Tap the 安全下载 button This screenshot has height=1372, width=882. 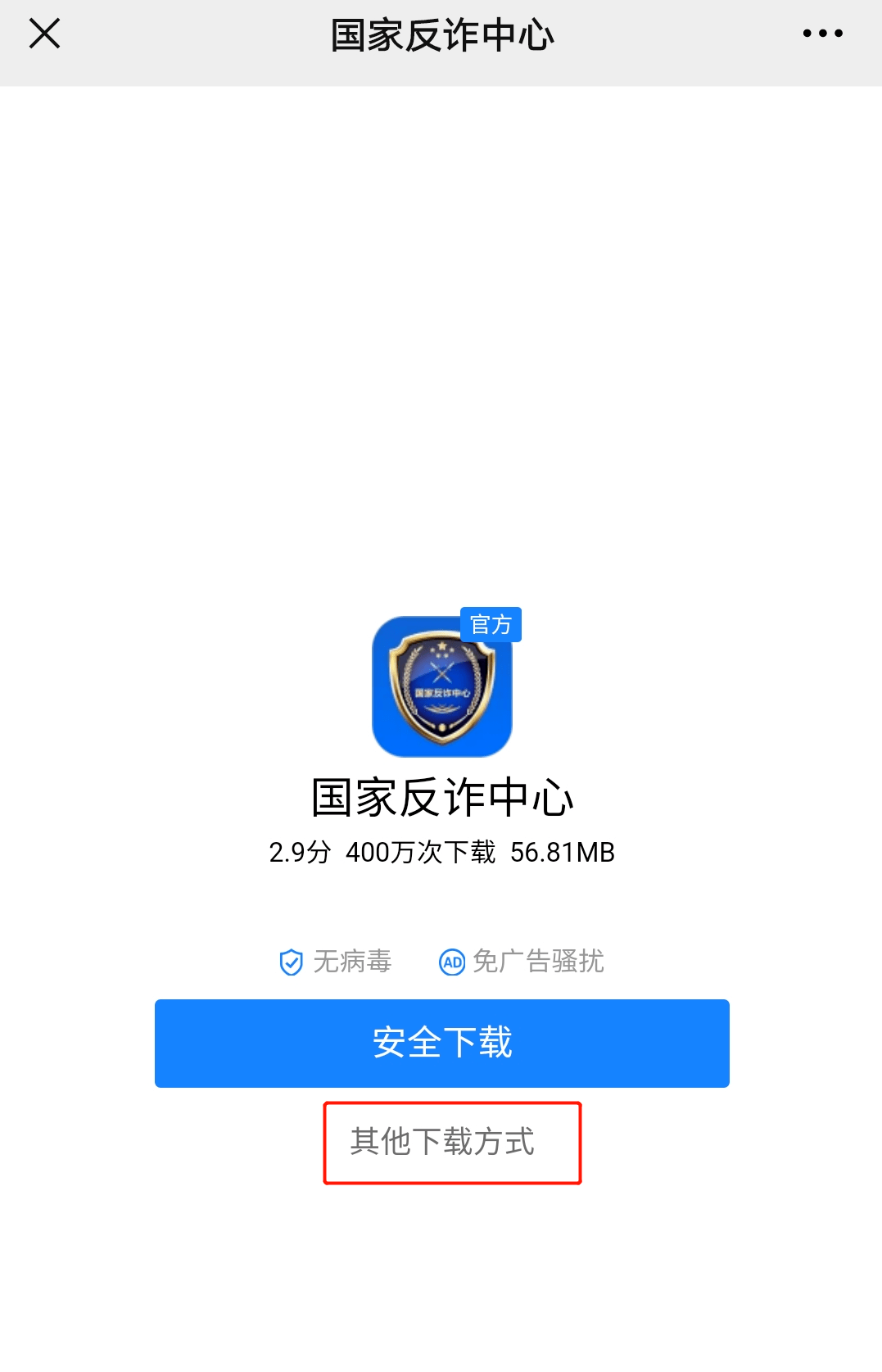[441, 1043]
